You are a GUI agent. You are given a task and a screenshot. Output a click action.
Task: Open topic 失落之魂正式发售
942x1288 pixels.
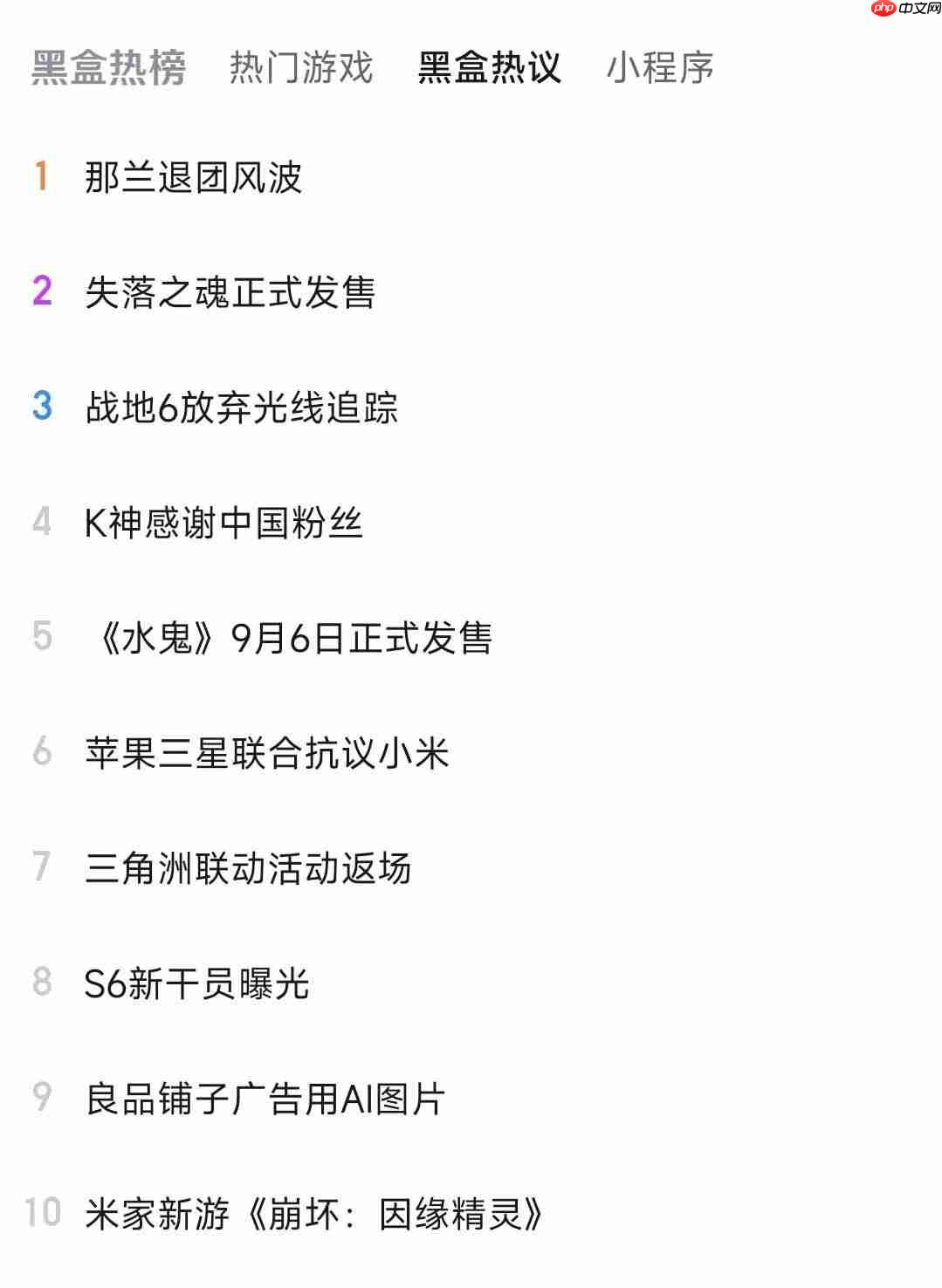[x=232, y=291]
